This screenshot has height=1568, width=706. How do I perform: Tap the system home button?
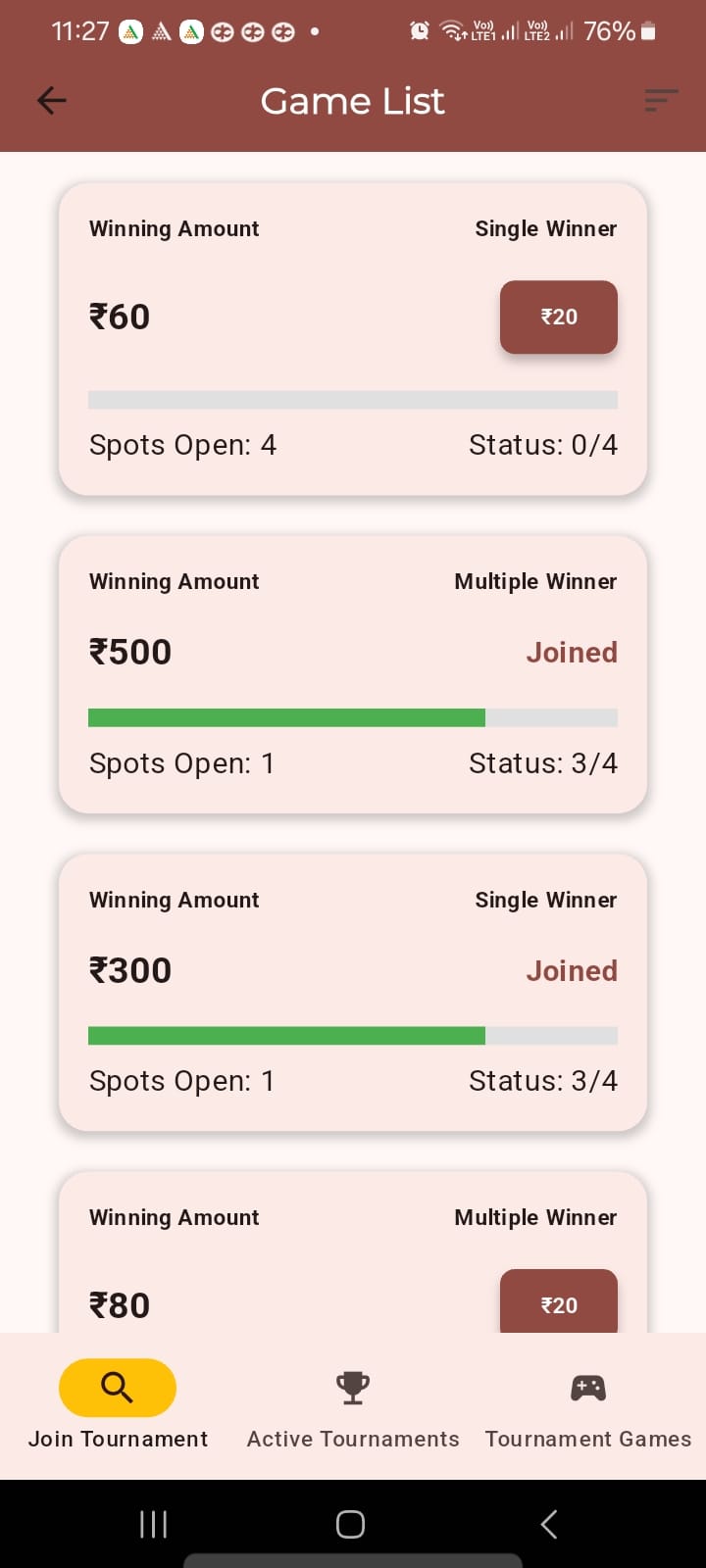click(x=350, y=1524)
